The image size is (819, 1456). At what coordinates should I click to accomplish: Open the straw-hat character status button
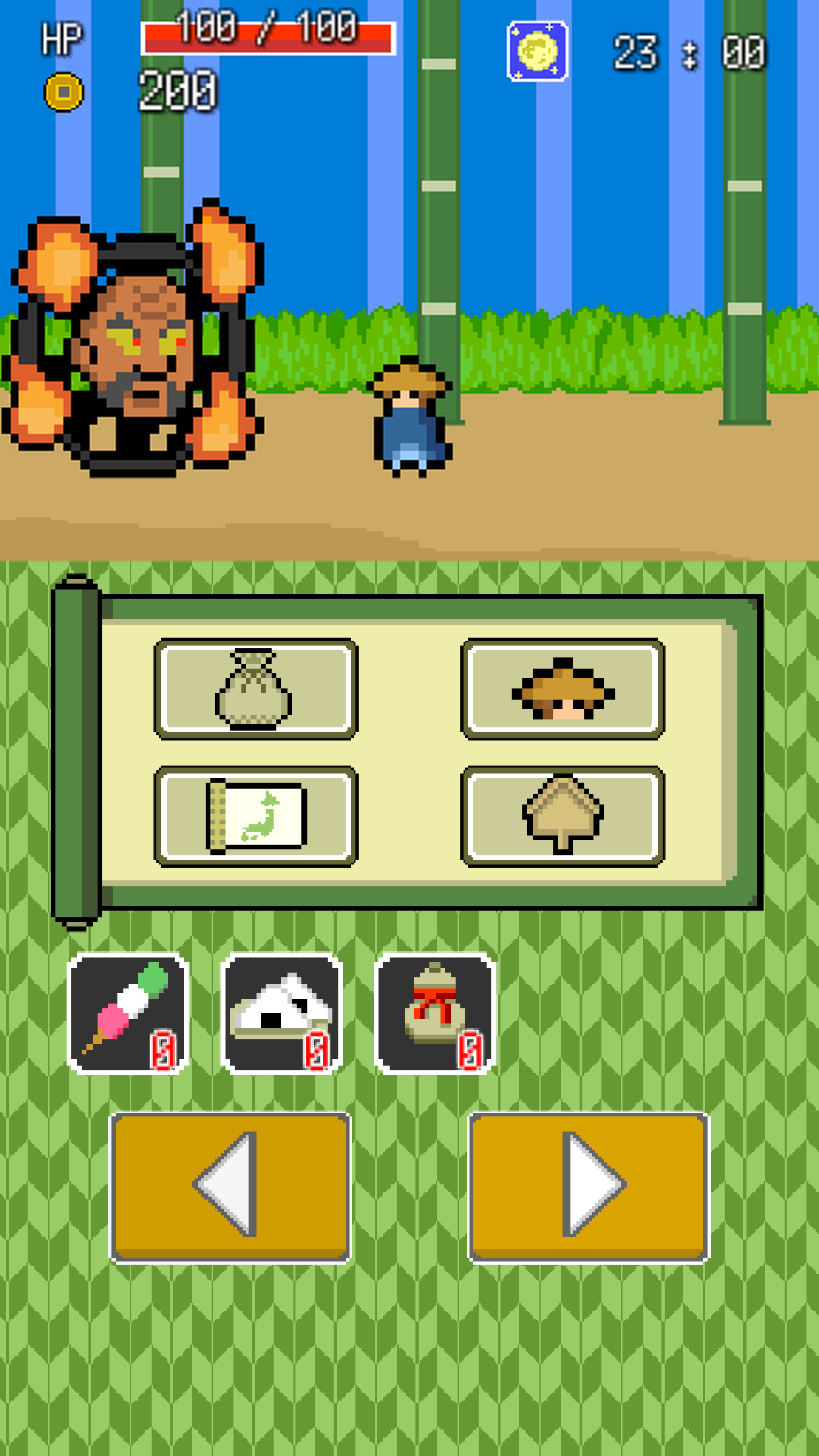[x=562, y=688]
